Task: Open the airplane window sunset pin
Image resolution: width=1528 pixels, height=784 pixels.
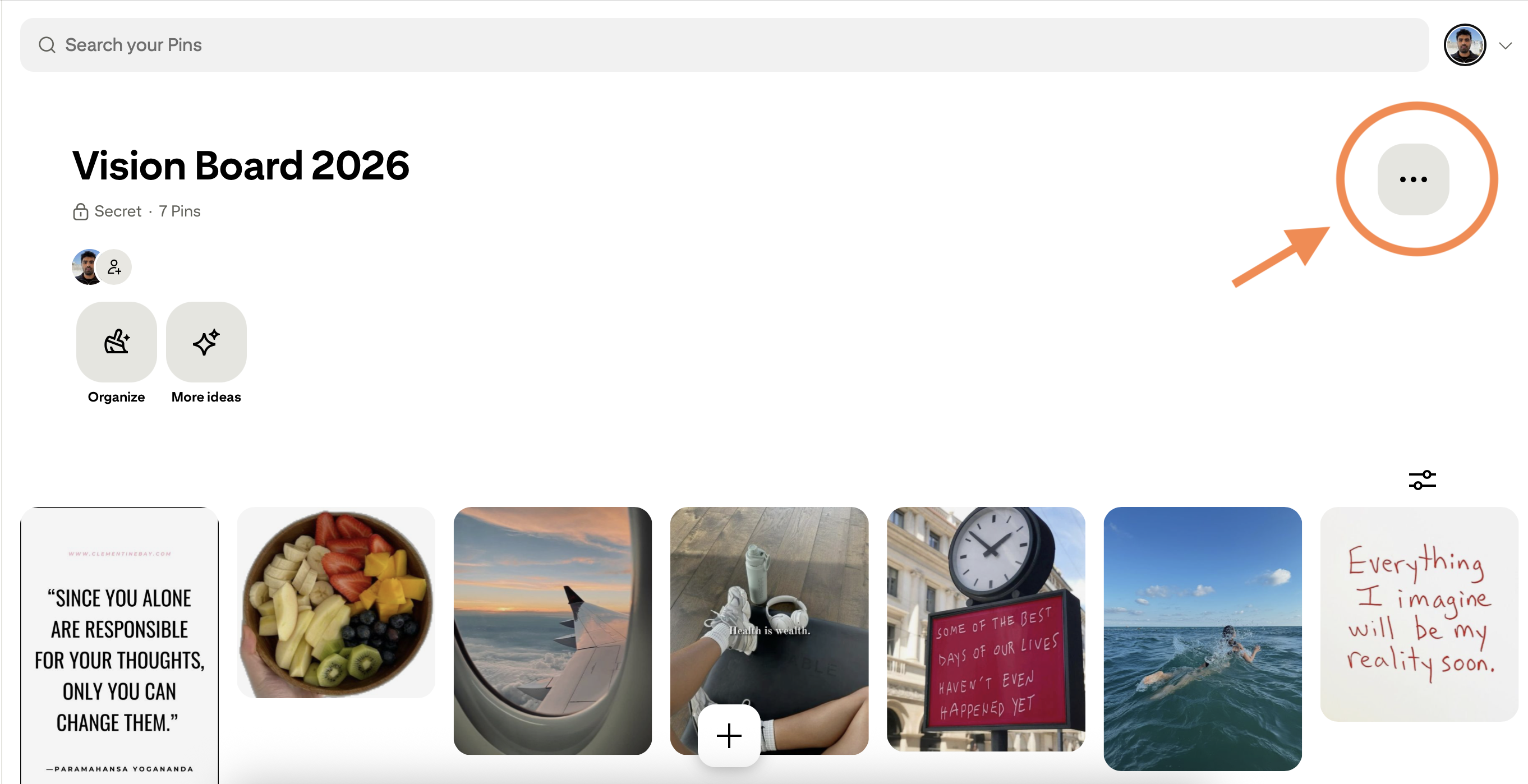Action: [x=552, y=630]
